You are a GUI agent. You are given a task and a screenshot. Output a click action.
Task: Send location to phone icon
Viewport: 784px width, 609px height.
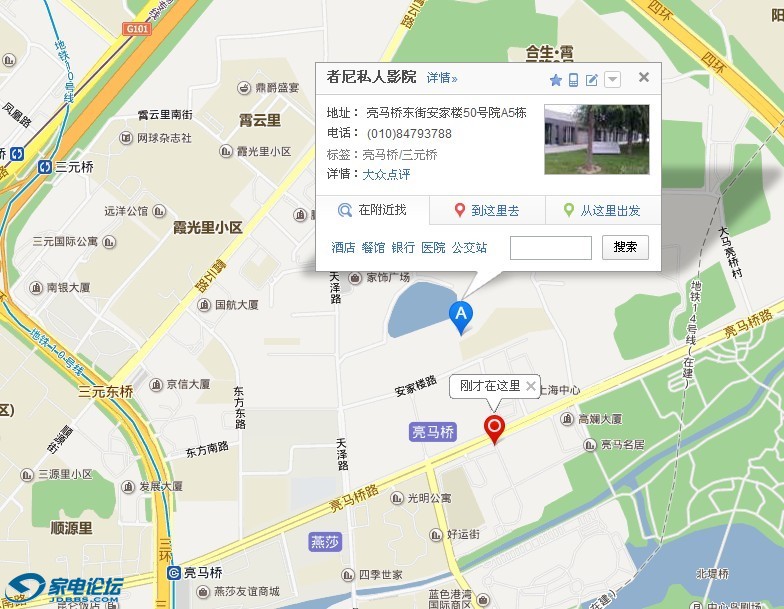pos(574,80)
